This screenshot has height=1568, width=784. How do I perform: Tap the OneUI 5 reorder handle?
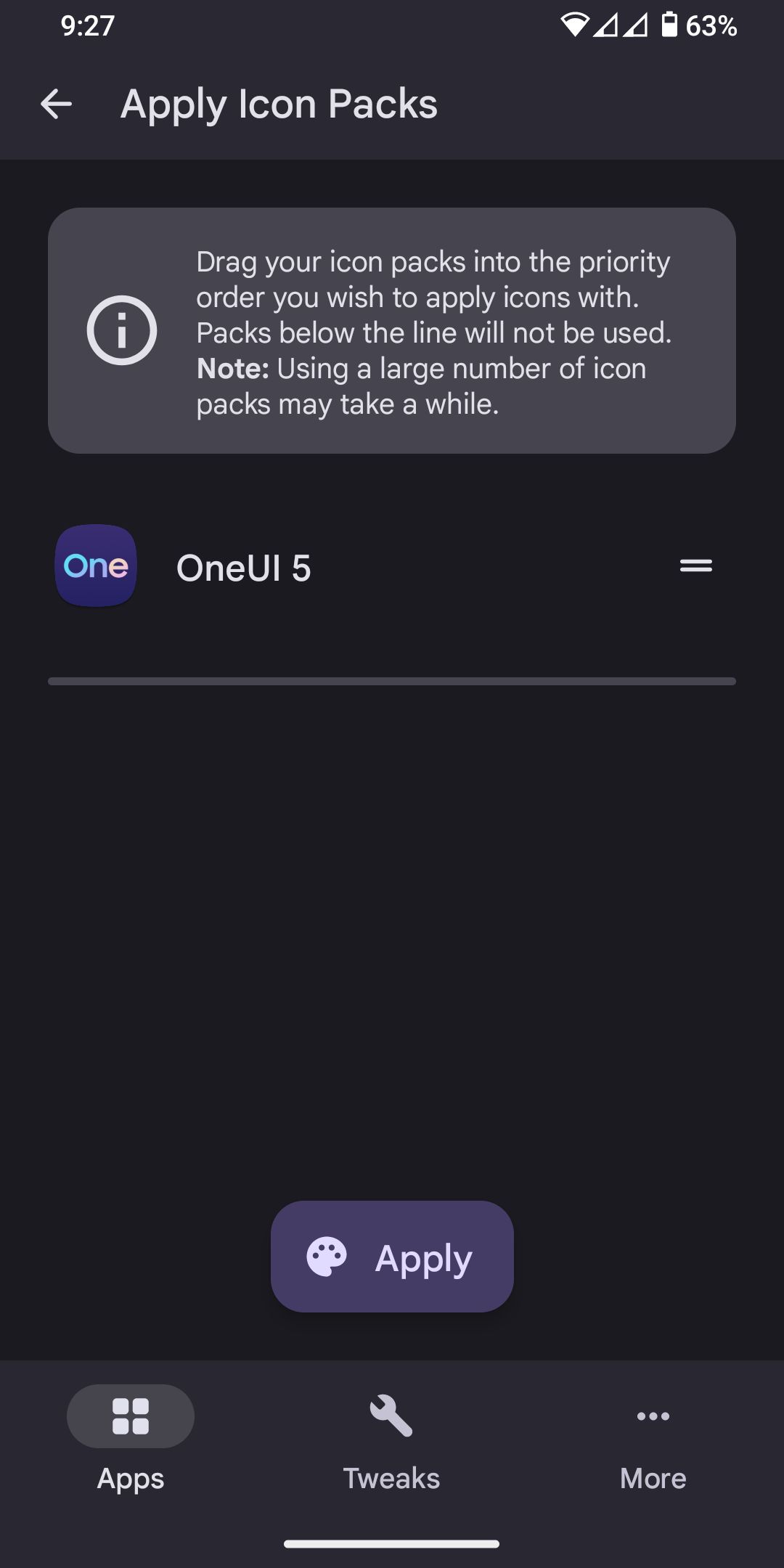pyautogui.click(x=695, y=566)
